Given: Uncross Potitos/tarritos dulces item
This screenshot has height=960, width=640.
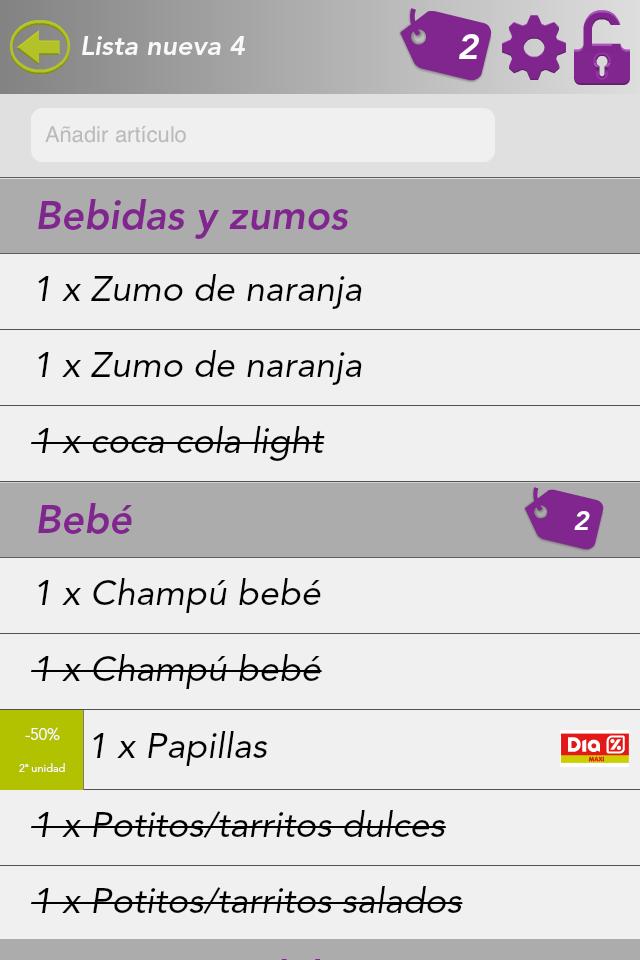Looking at the screenshot, I should (x=240, y=826).
